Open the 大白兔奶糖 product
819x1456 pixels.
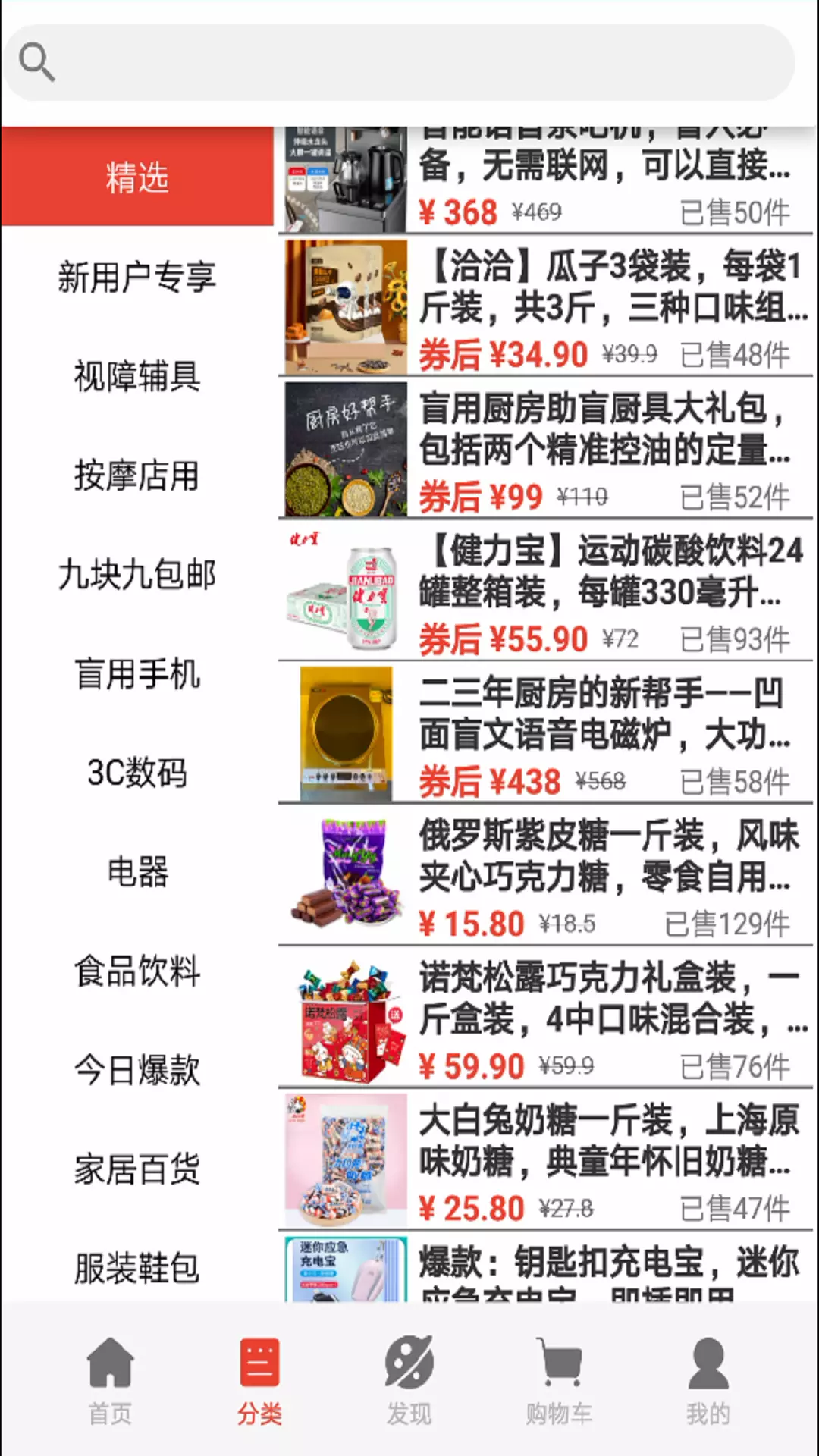[546, 1160]
